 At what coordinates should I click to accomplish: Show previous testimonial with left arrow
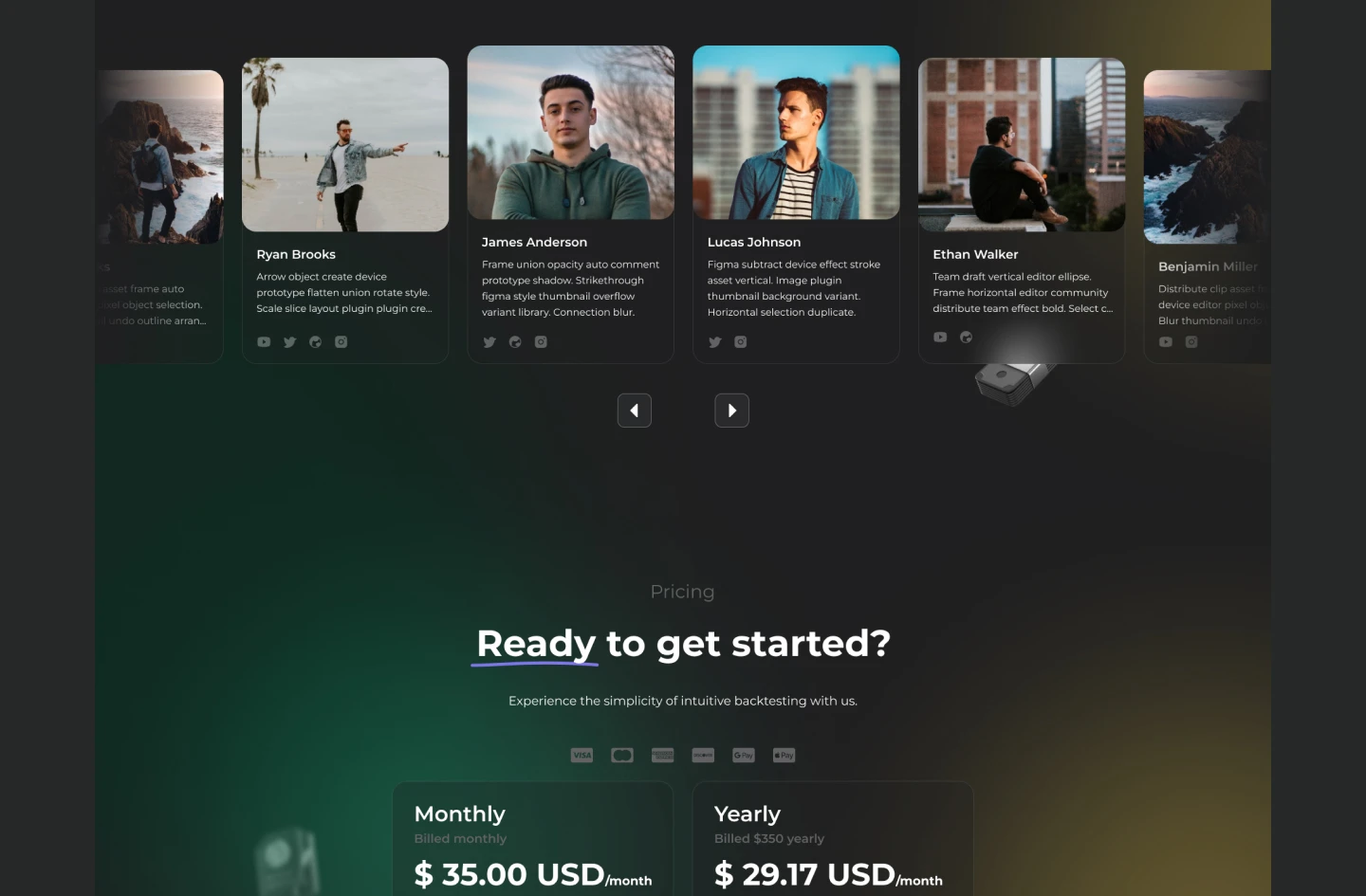tap(634, 411)
